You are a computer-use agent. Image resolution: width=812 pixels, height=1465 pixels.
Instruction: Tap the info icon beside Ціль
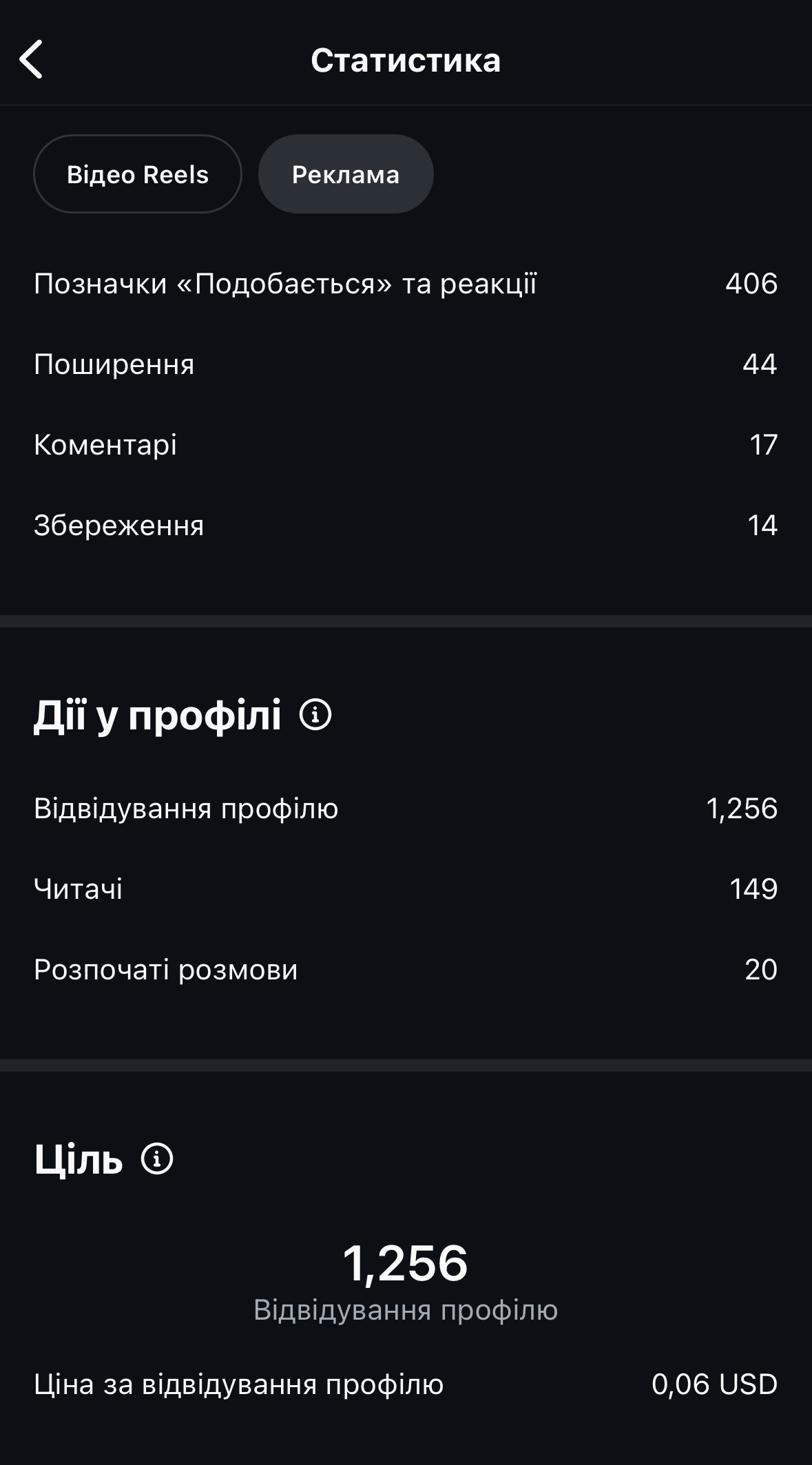(x=157, y=1159)
